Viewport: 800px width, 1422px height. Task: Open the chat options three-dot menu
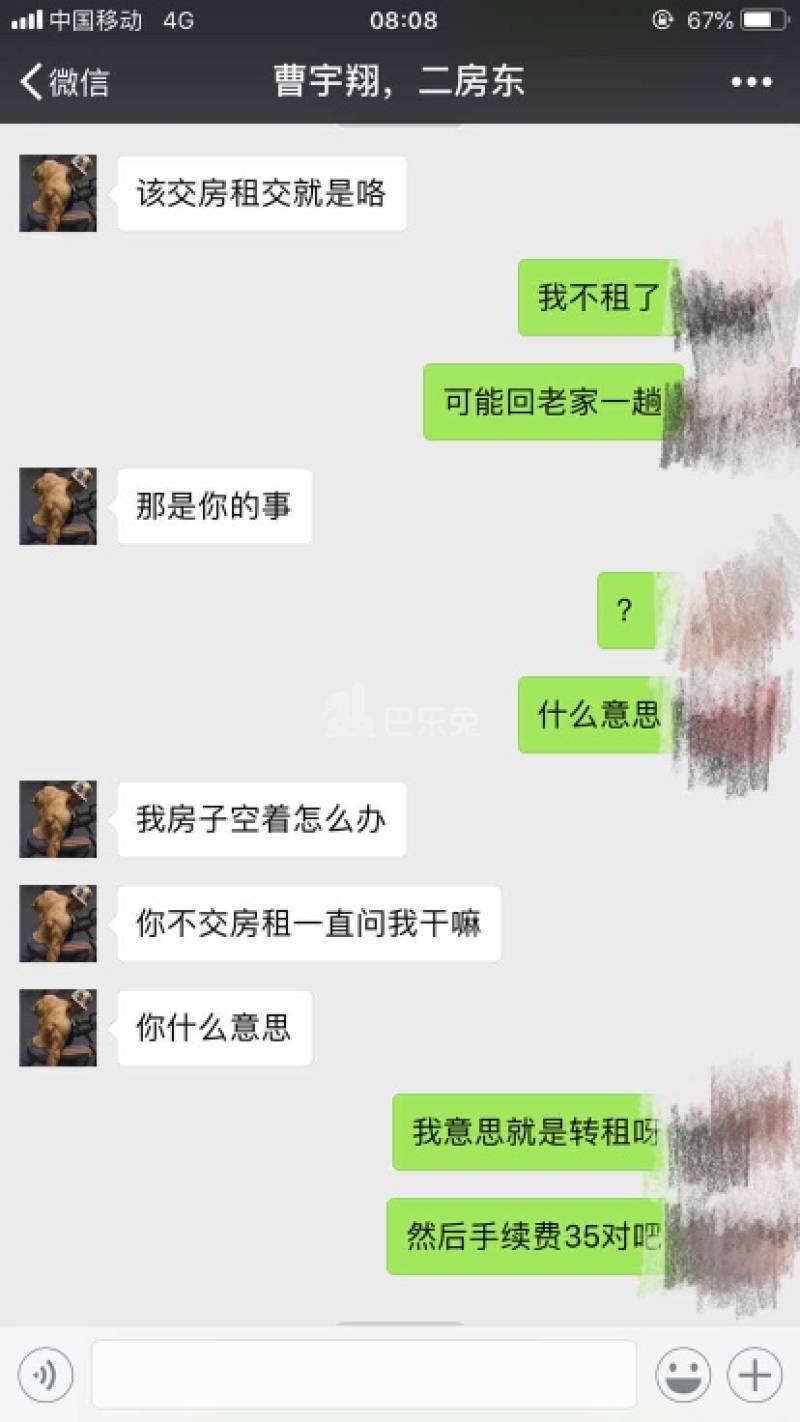(x=751, y=82)
